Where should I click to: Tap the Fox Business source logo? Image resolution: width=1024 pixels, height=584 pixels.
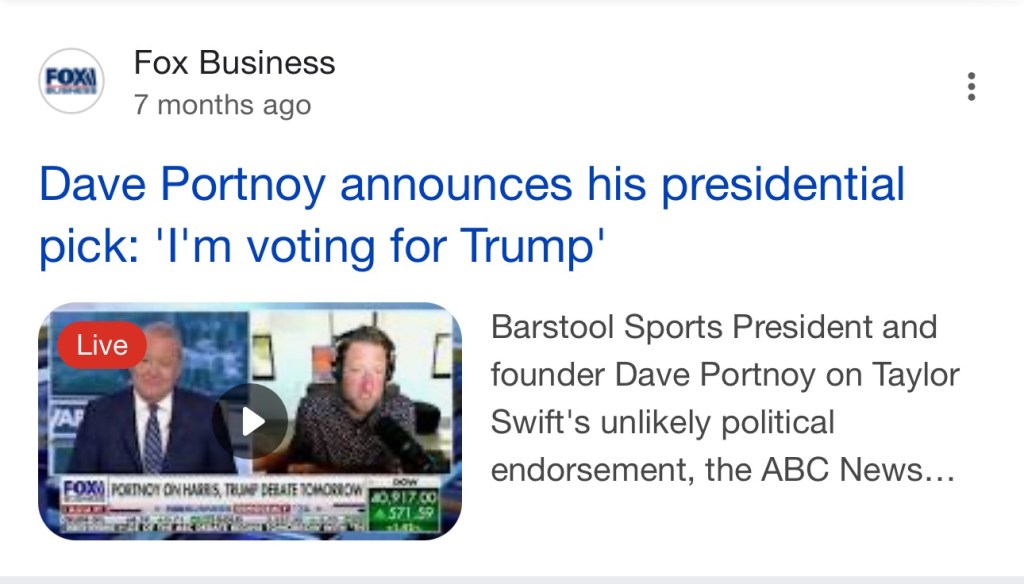pyautogui.click(x=71, y=81)
